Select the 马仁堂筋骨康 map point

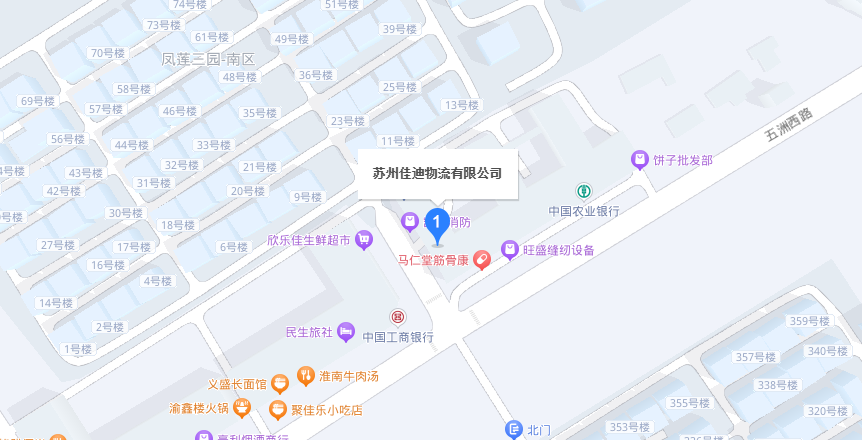point(482,260)
